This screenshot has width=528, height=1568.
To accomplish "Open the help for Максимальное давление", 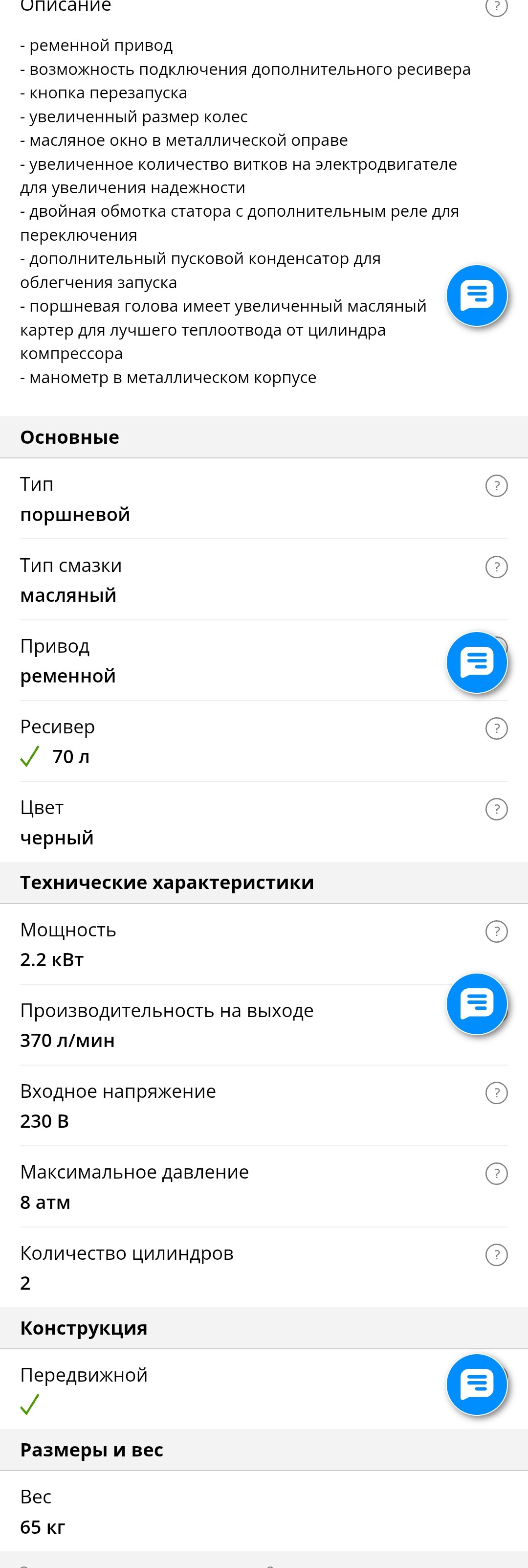I will point(496,1173).
